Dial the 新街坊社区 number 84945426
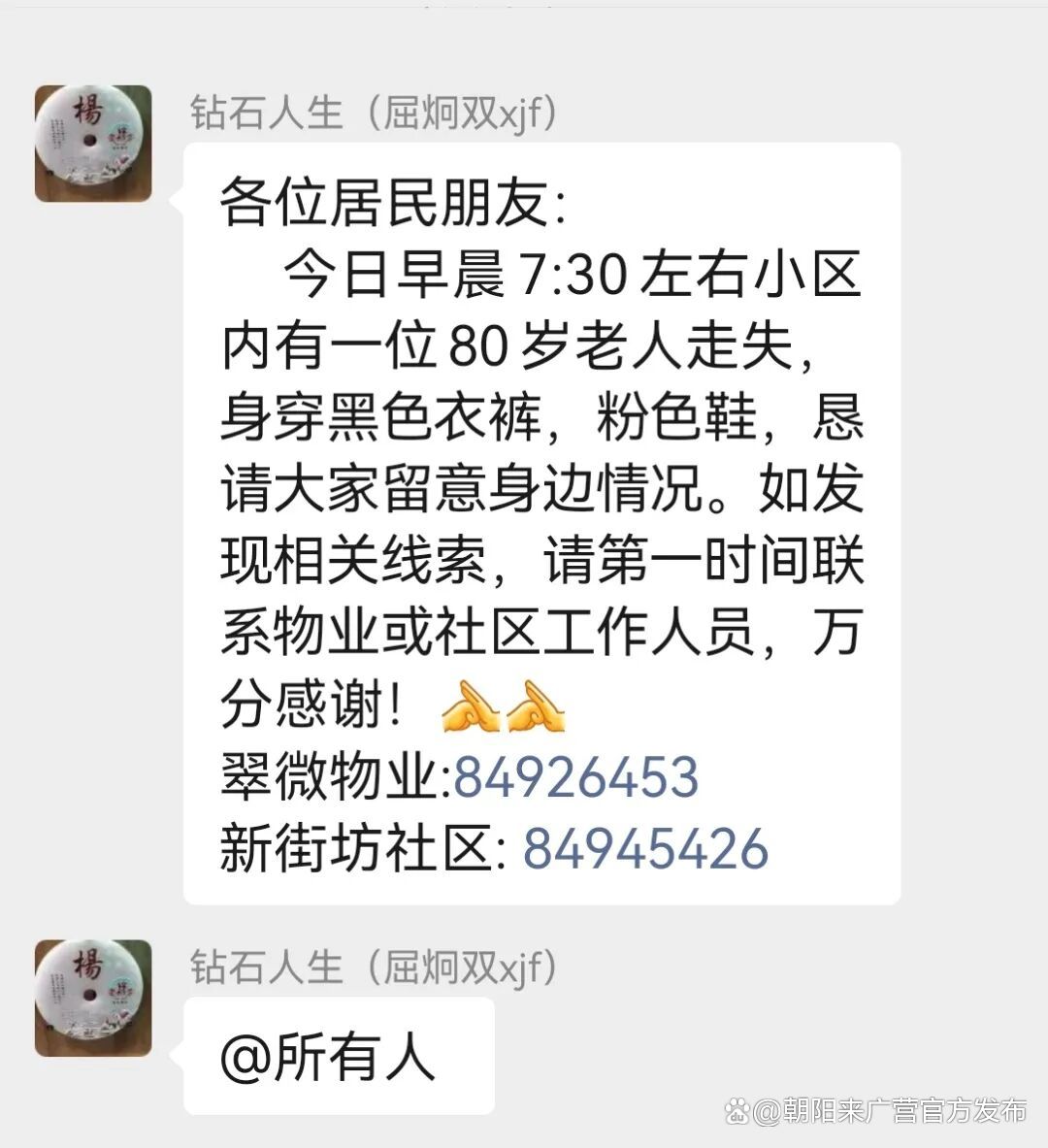The width and height of the screenshot is (1048, 1148). coord(645,848)
